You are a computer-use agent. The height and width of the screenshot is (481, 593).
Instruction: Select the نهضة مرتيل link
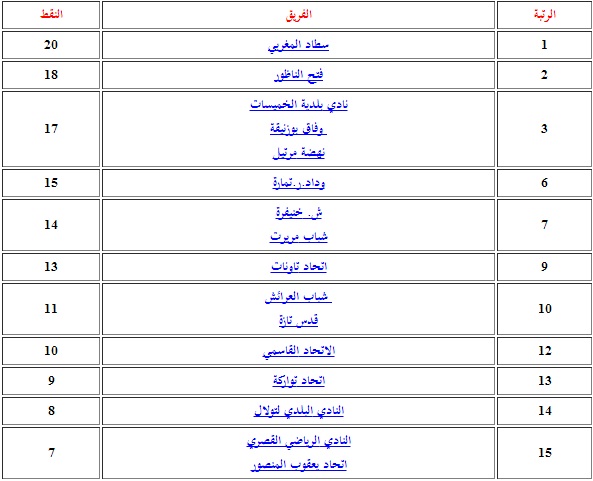coord(298,153)
